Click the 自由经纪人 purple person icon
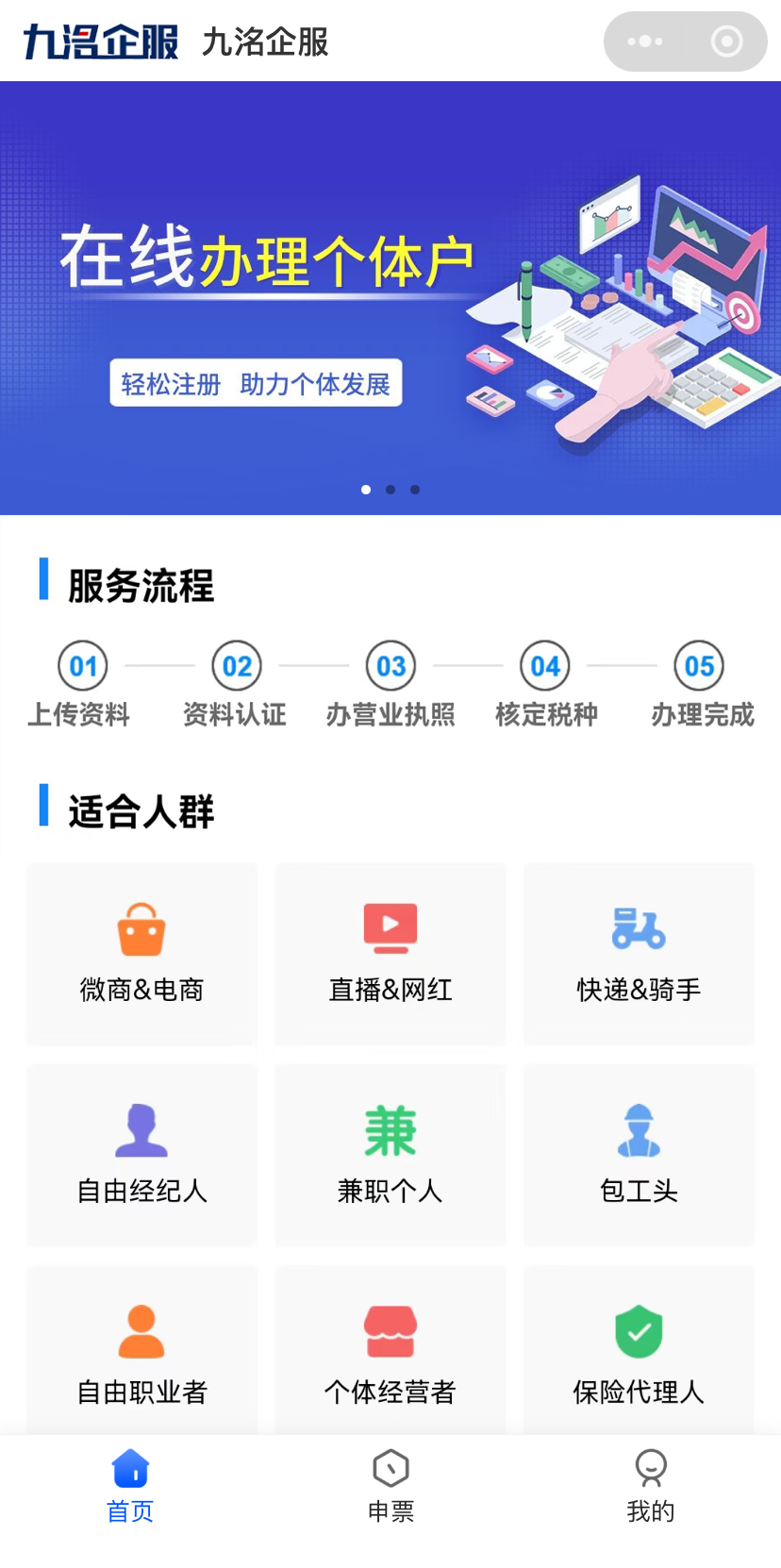 coord(141,1129)
